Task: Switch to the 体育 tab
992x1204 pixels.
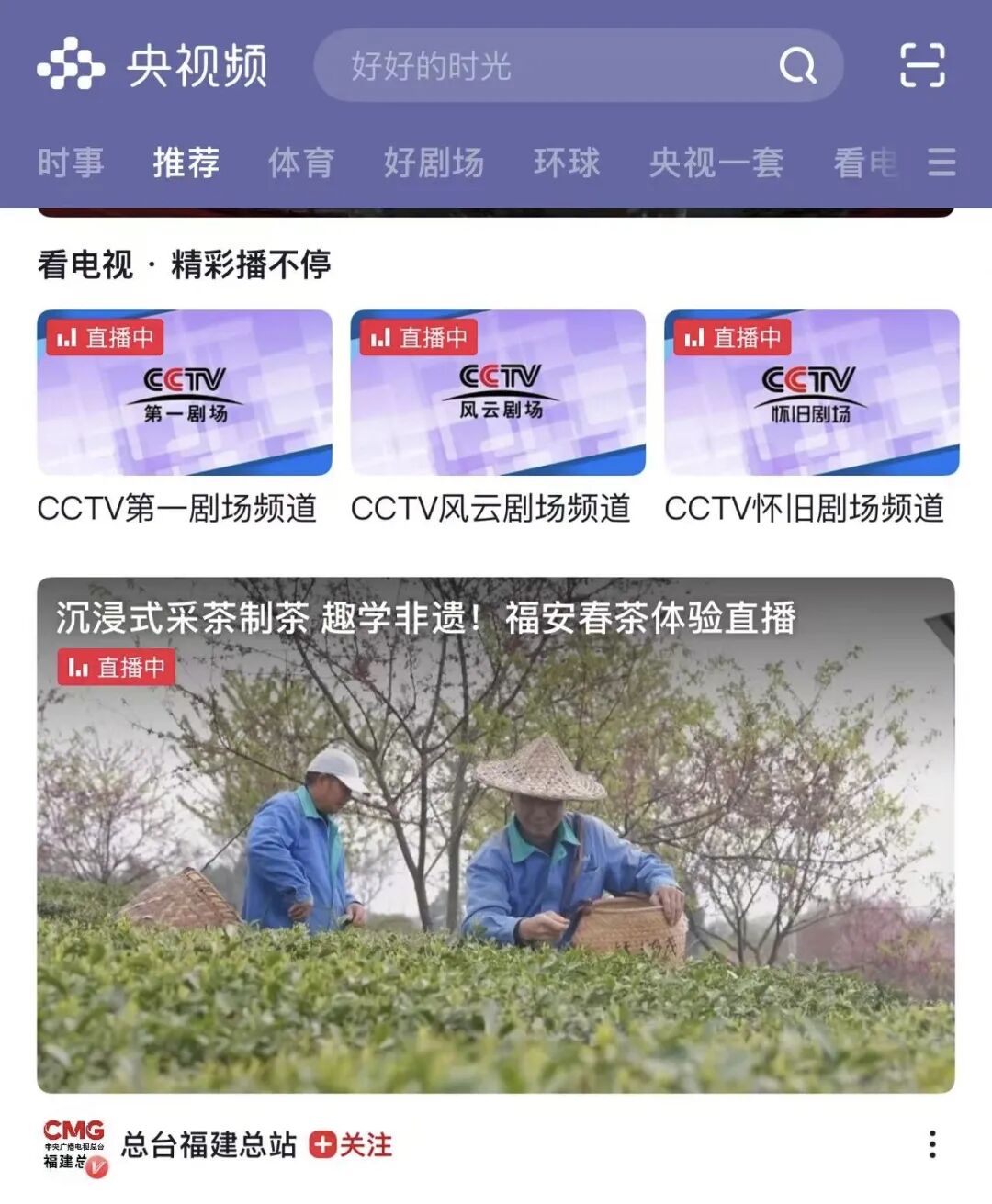Action: [301, 163]
